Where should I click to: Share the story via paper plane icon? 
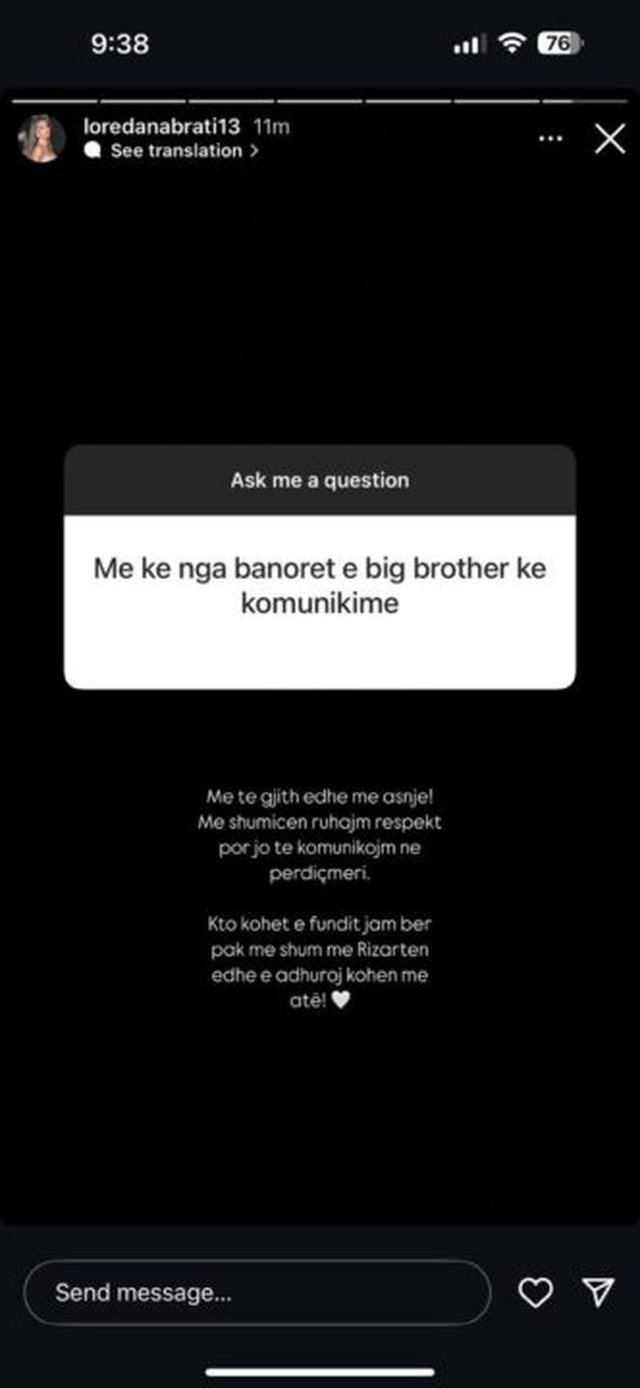coord(597,1292)
